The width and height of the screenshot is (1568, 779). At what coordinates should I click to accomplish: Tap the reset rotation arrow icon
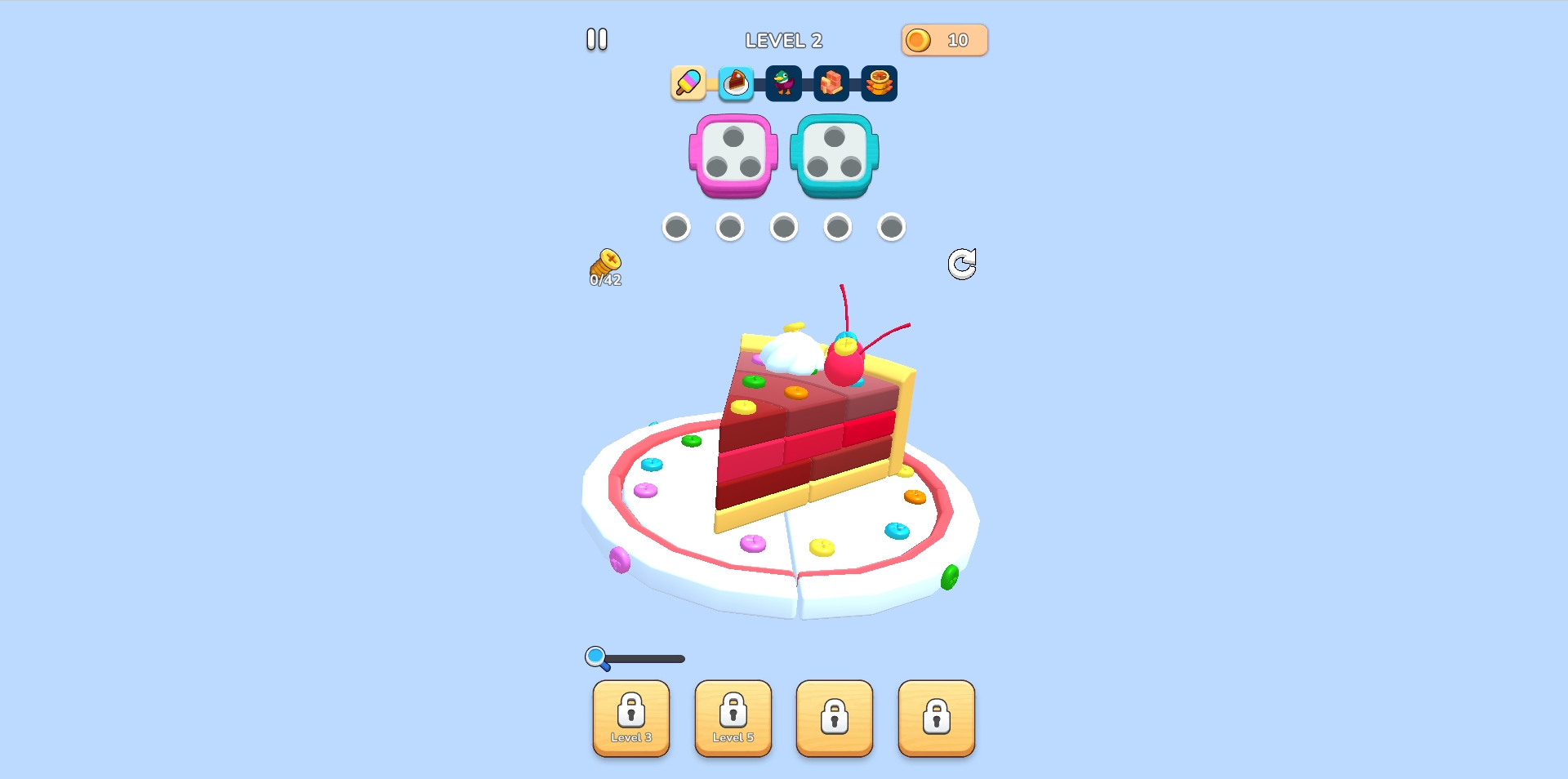(x=962, y=264)
